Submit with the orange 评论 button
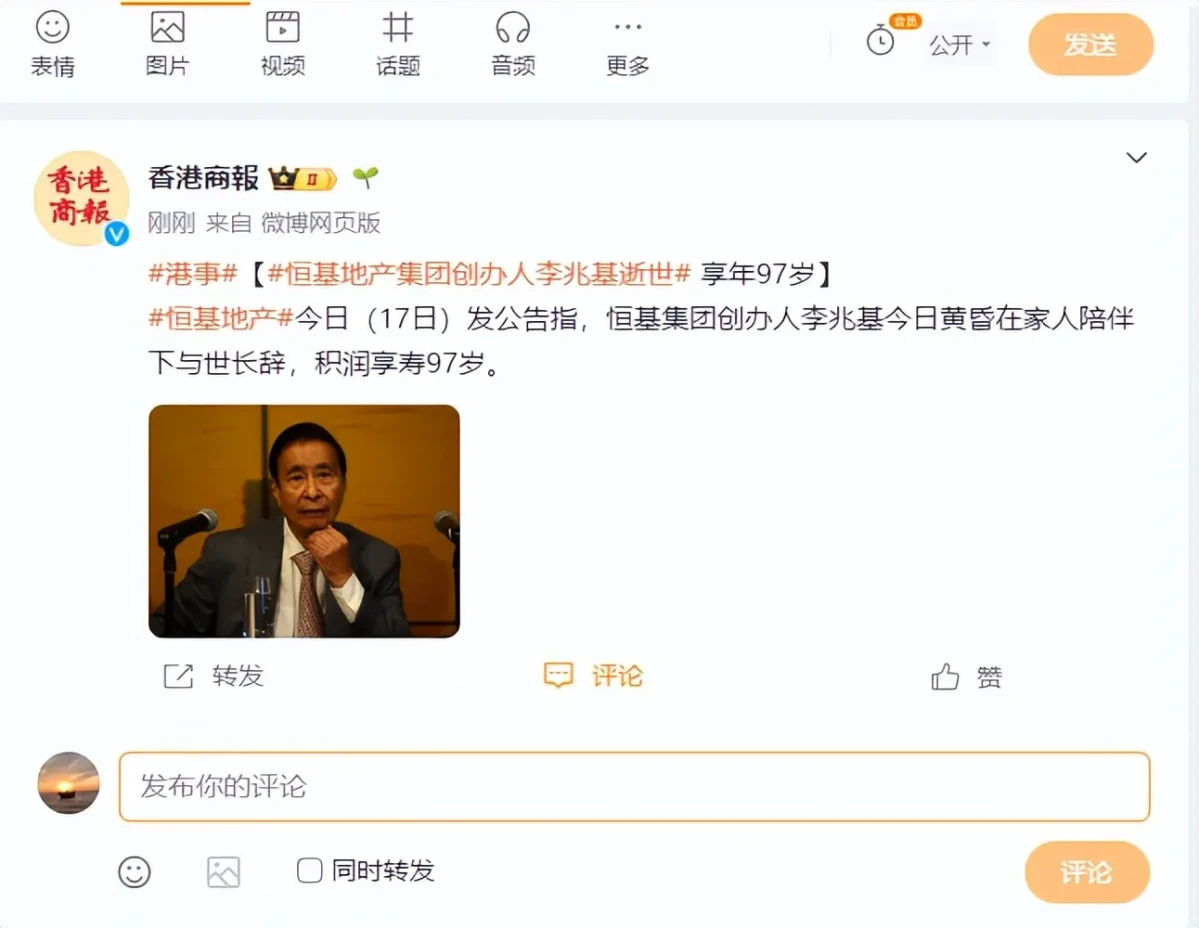 [1086, 872]
